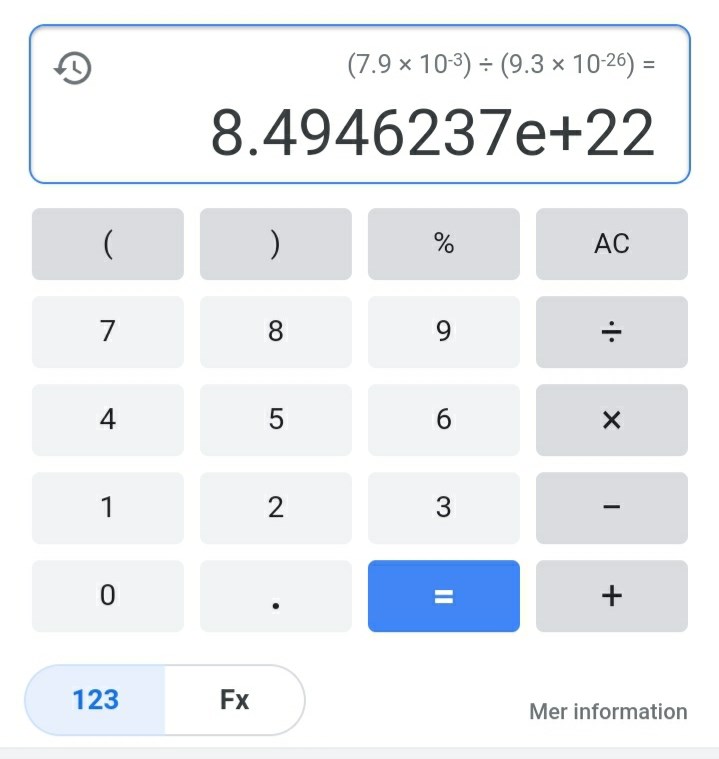Enter the digit 3
The image size is (719, 759).
pos(443,508)
